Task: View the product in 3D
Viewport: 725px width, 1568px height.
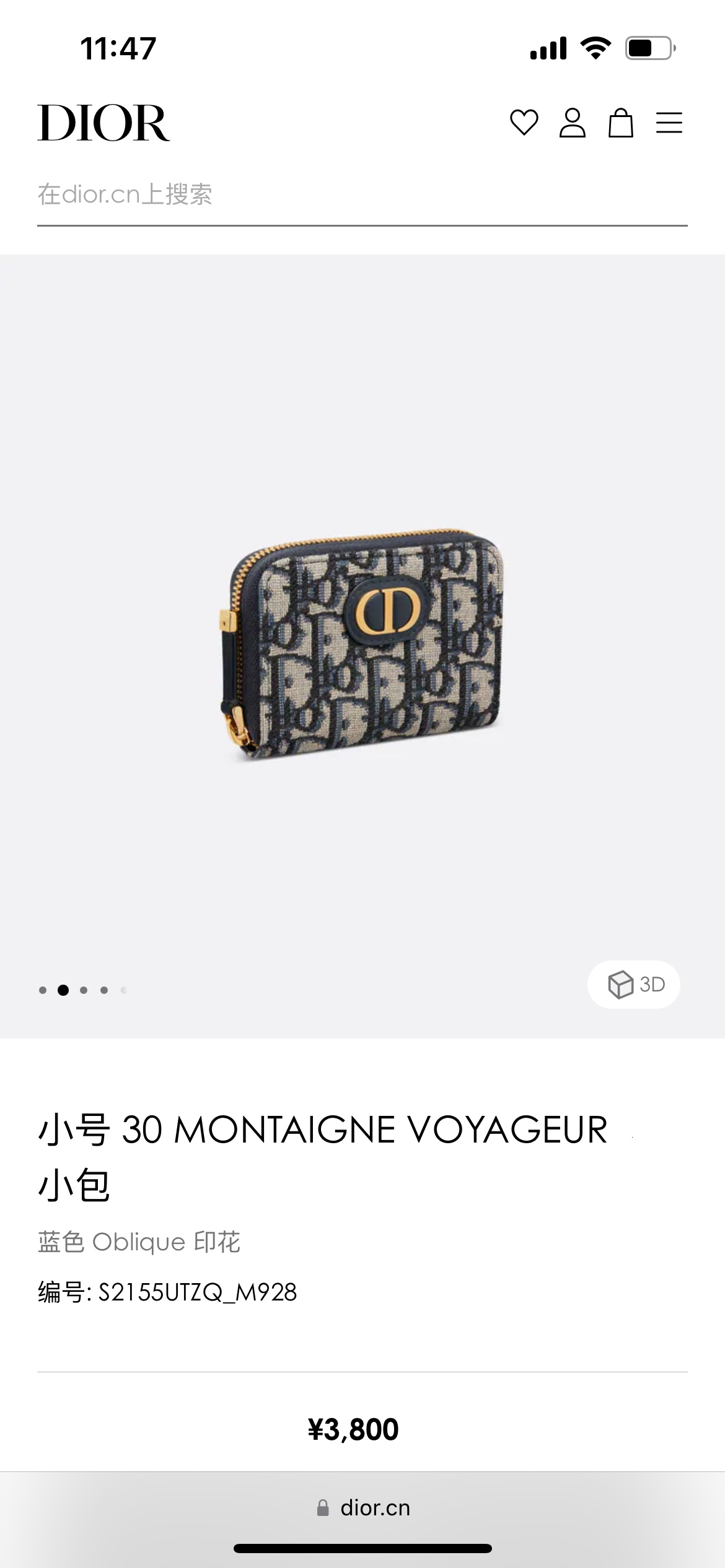Action: (x=634, y=984)
